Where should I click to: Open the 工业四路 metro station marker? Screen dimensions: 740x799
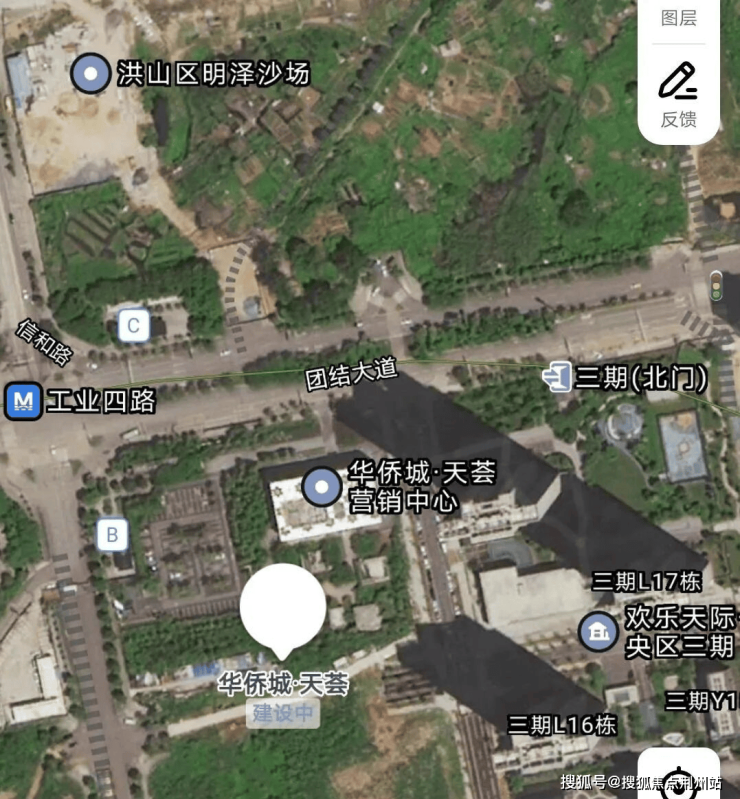point(23,402)
